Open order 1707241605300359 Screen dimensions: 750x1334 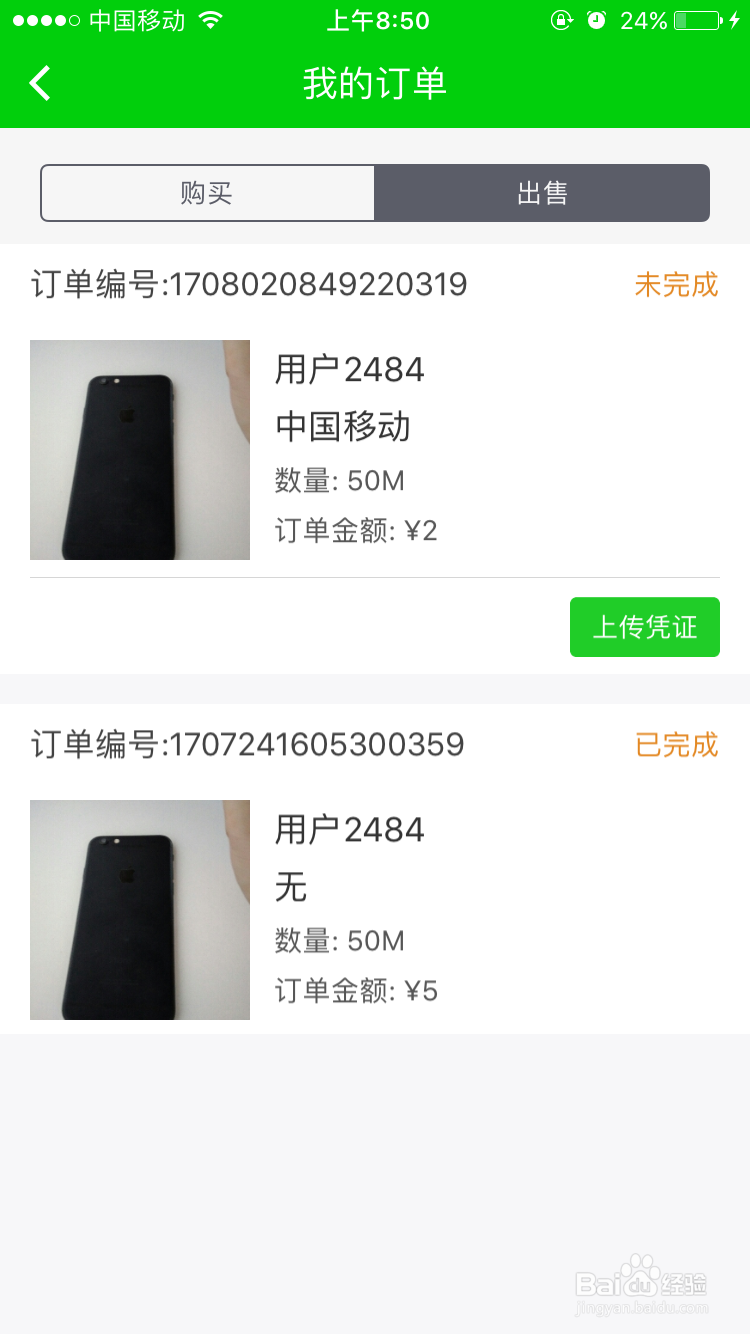[x=374, y=909]
